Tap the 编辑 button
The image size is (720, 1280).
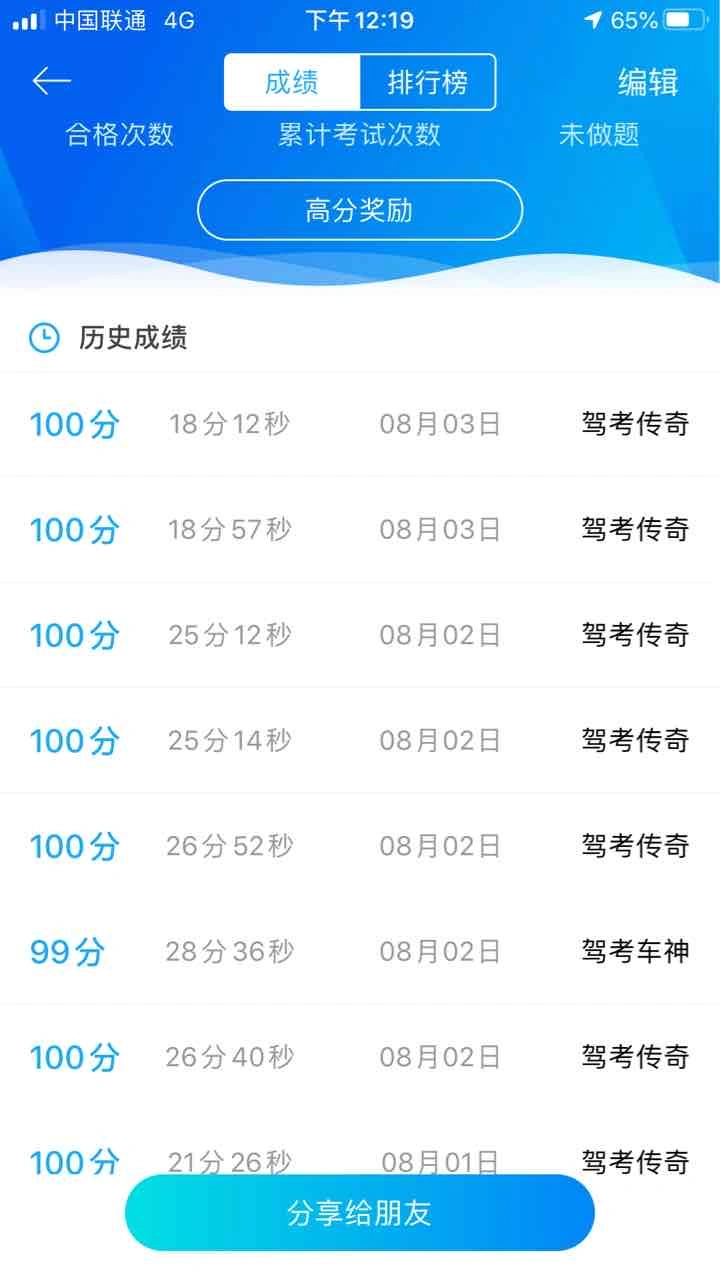[x=648, y=82]
